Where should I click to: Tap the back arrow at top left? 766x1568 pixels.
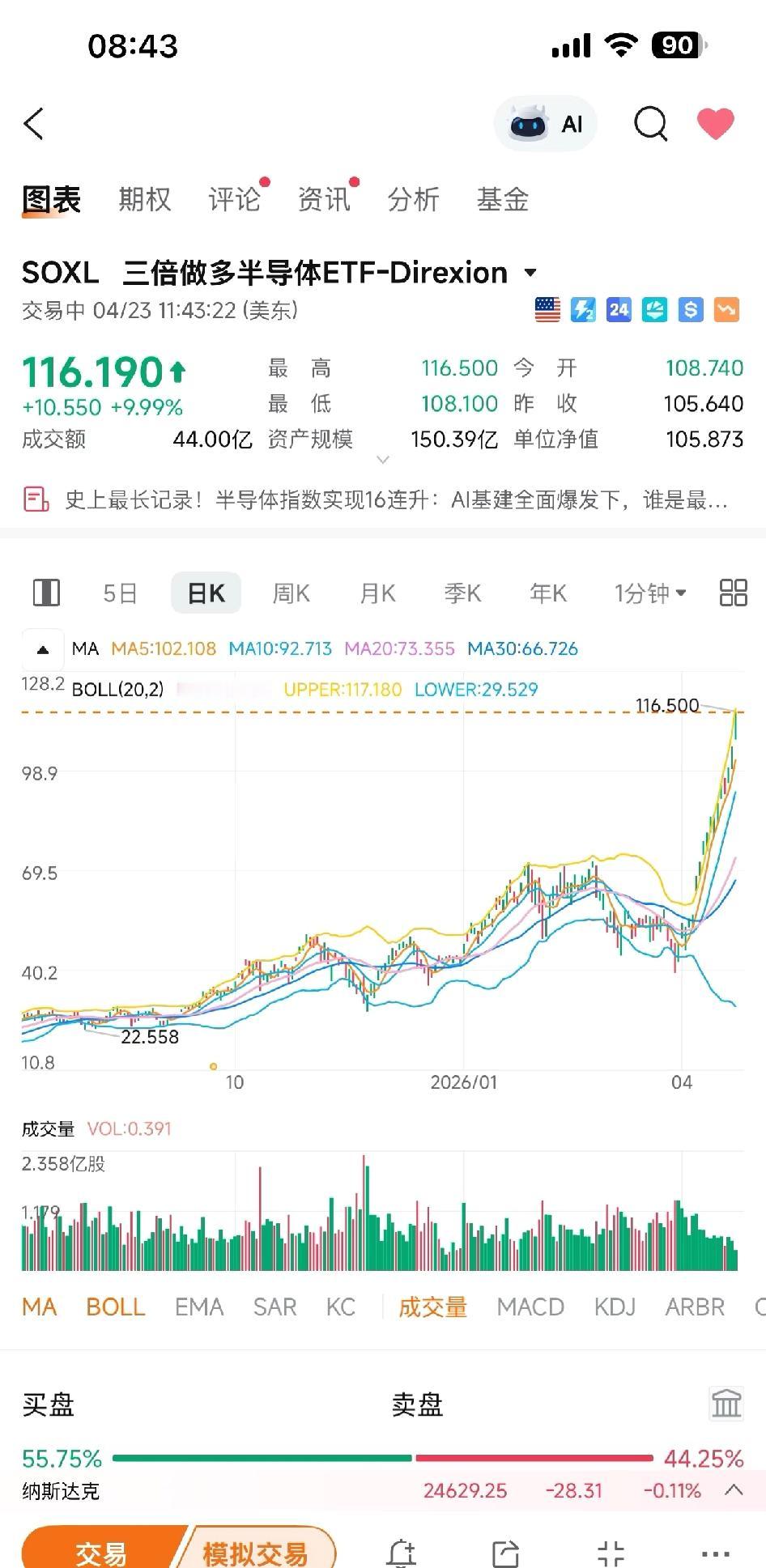[x=32, y=124]
